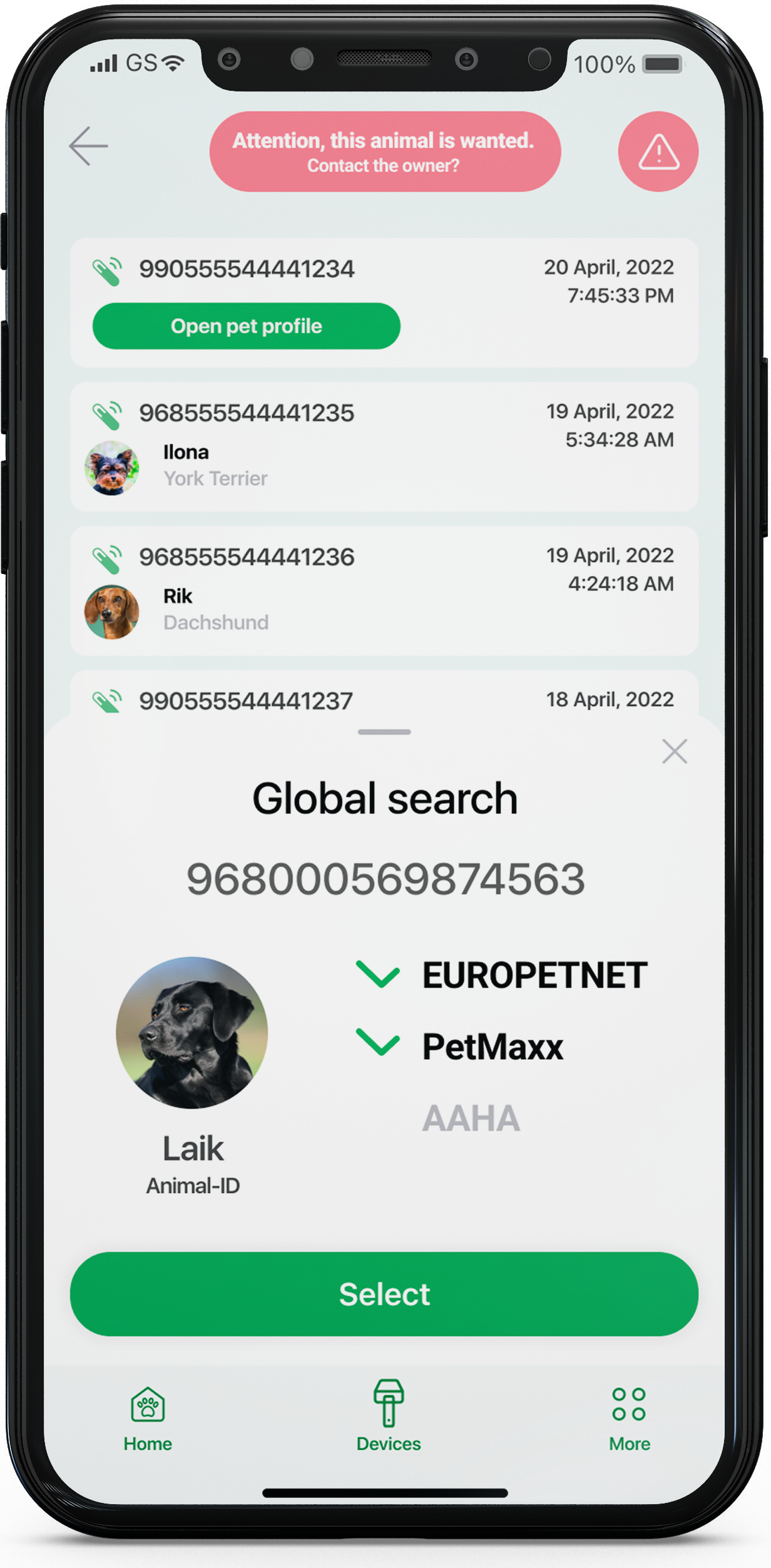Viewport: 771px width, 1568px height.
Task: Close the Global search sheet
Action: pos(674,751)
